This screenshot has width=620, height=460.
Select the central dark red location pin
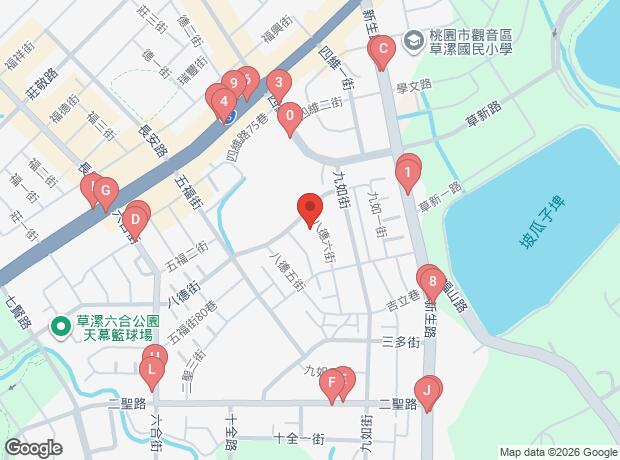coord(310,210)
